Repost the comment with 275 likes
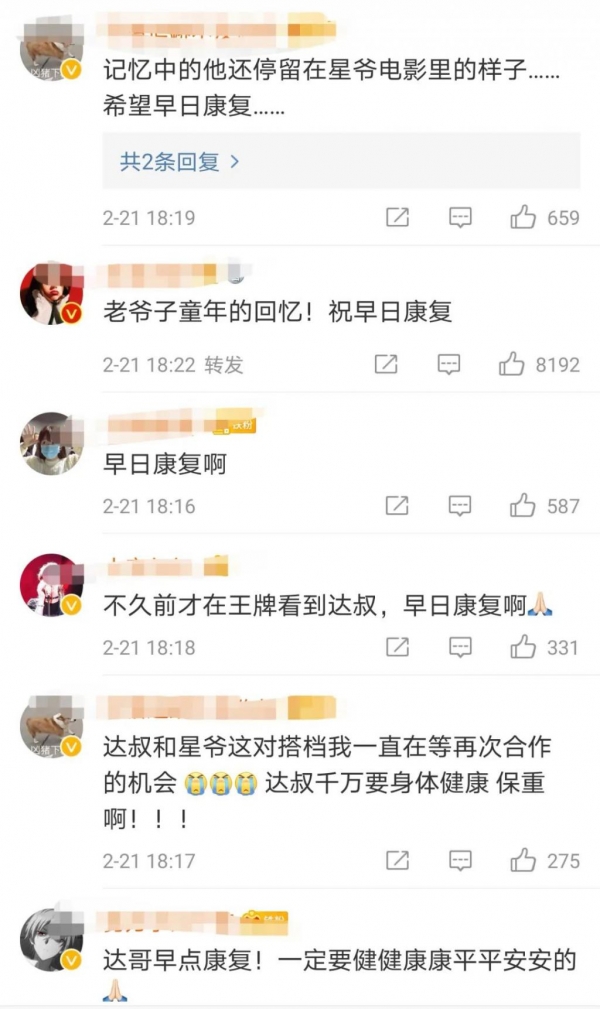Image resolution: width=600 pixels, height=1009 pixels. tap(397, 860)
